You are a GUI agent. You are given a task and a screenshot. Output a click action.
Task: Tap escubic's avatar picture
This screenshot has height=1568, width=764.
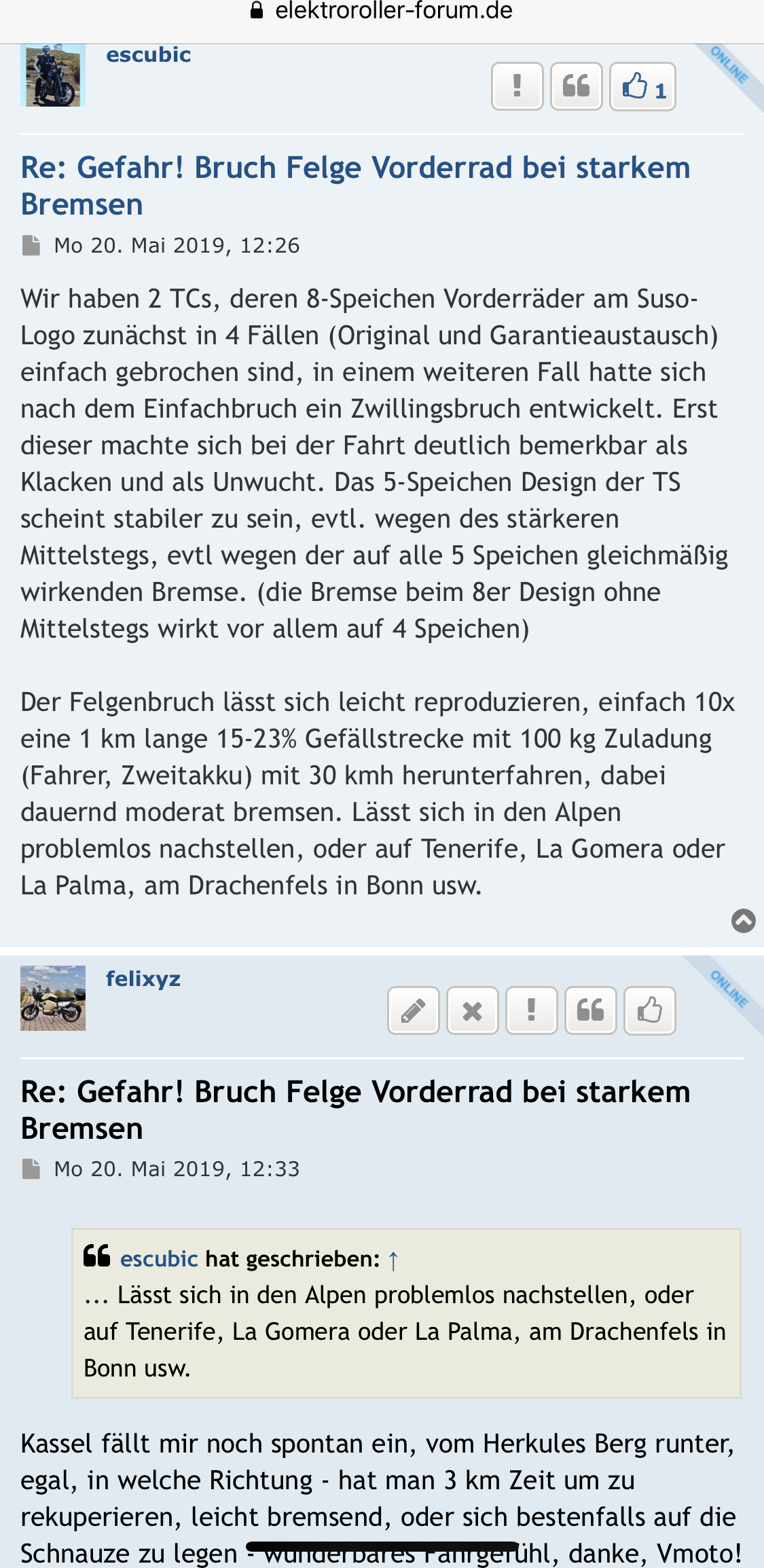(x=53, y=75)
